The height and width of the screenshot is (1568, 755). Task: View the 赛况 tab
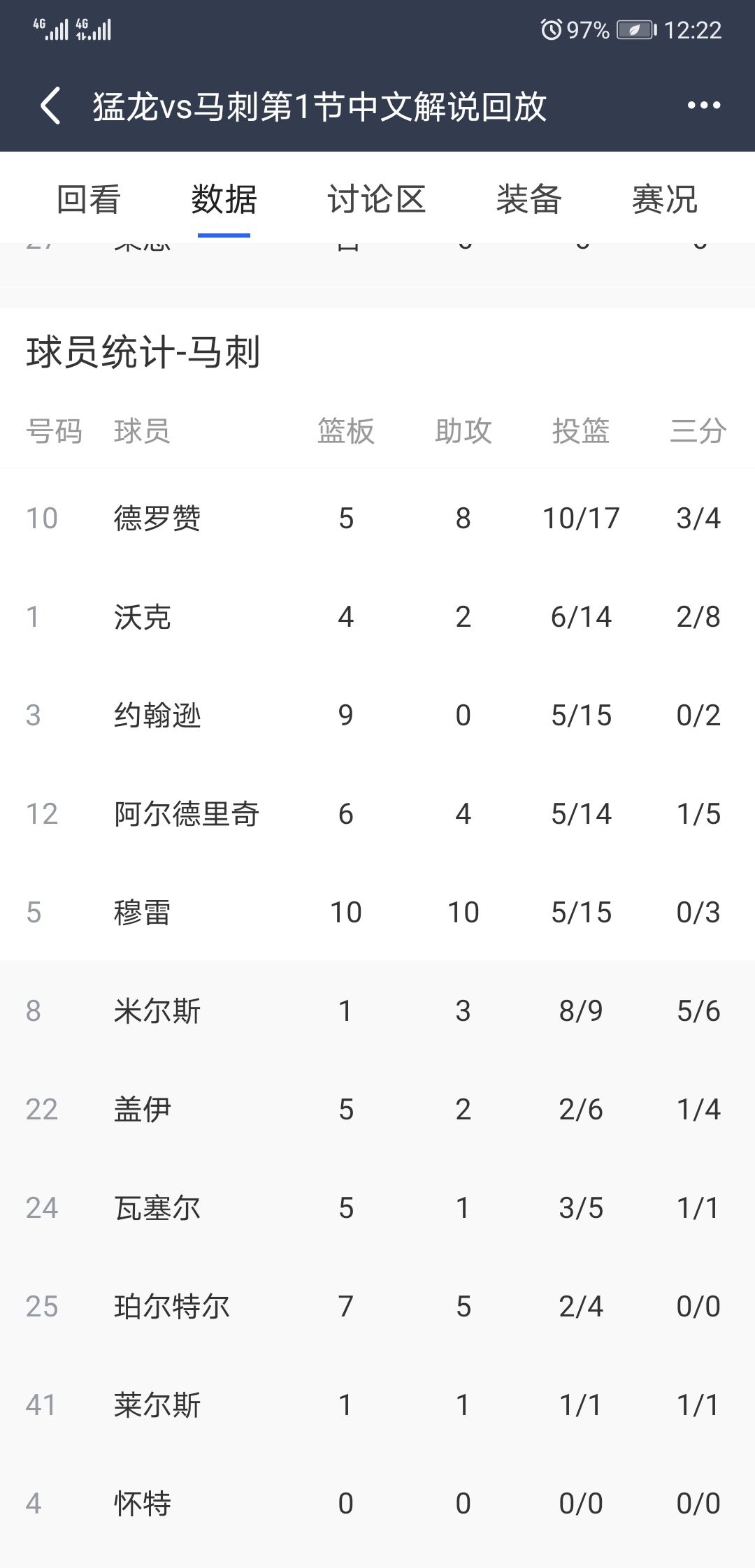[664, 200]
